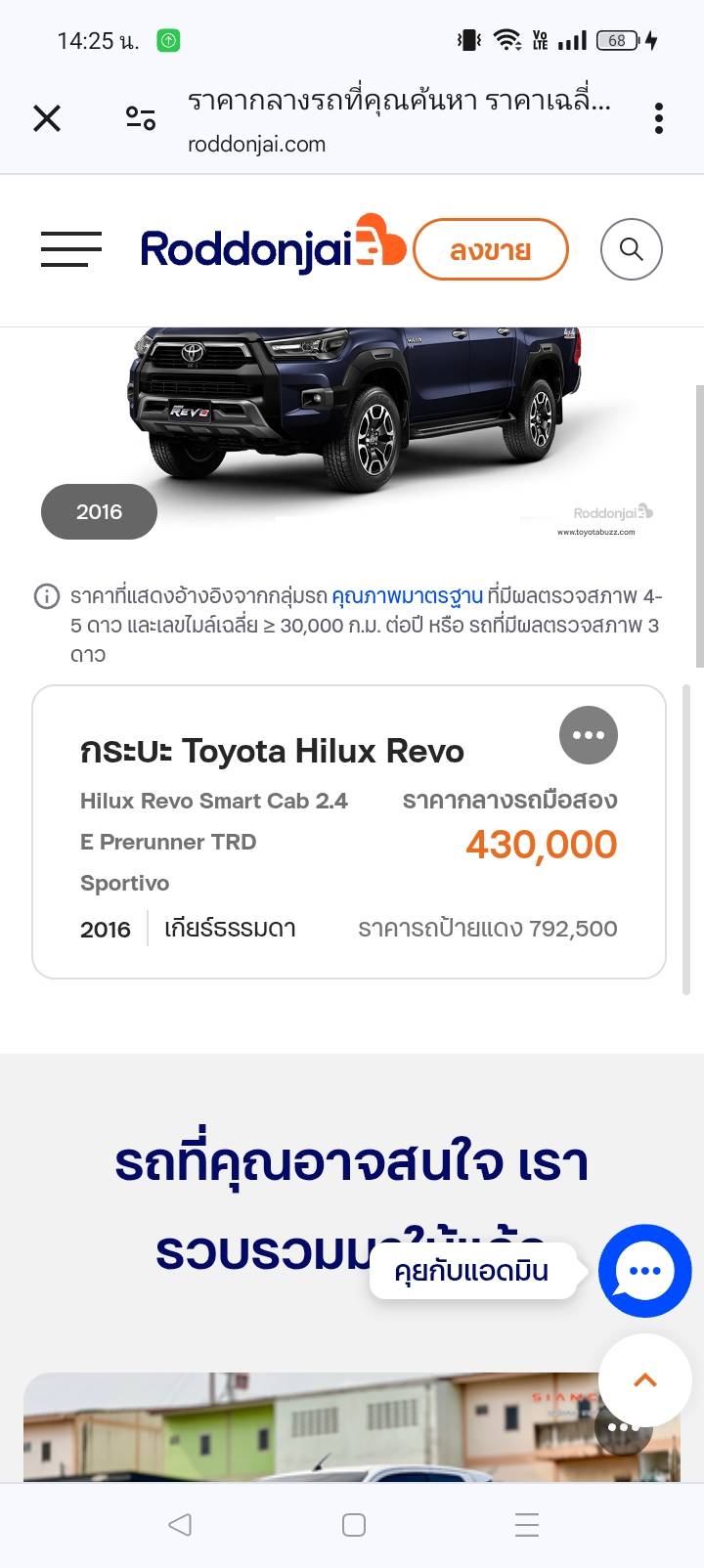This screenshot has height=1568, width=704.
Task: Close the browser tab with X
Action: [46, 118]
